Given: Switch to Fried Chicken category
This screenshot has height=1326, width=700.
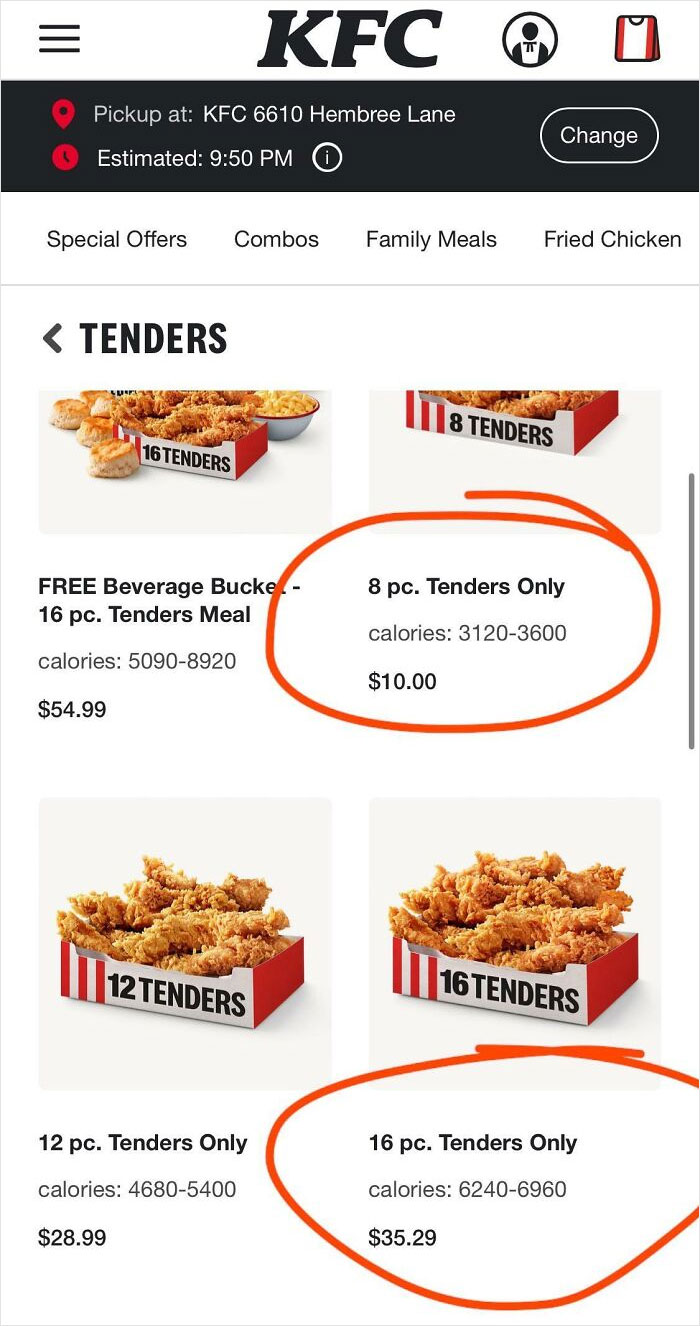Looking at the screenshot, I should 612,240.
